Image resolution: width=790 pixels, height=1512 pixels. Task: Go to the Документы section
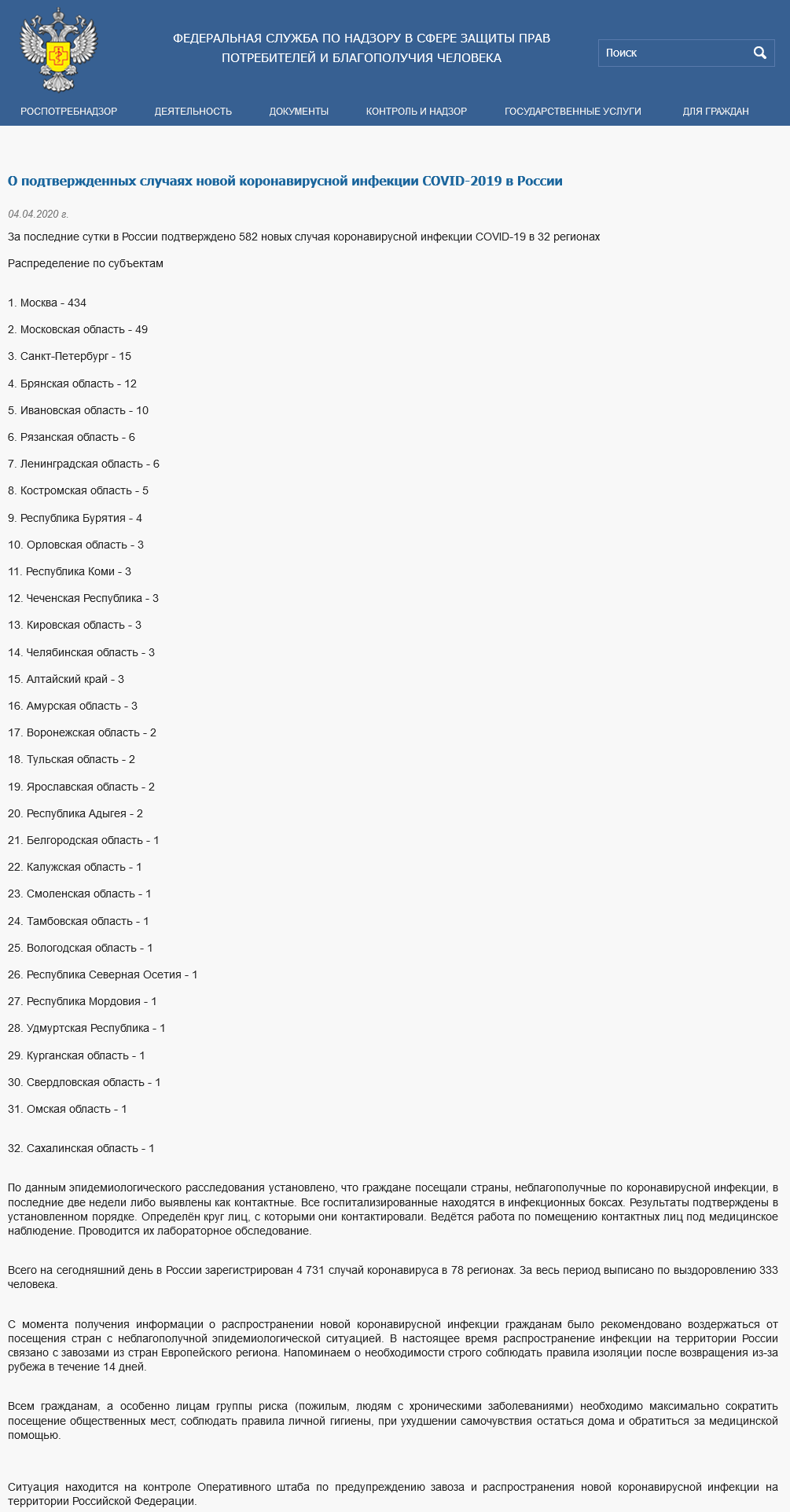(299, 112)
